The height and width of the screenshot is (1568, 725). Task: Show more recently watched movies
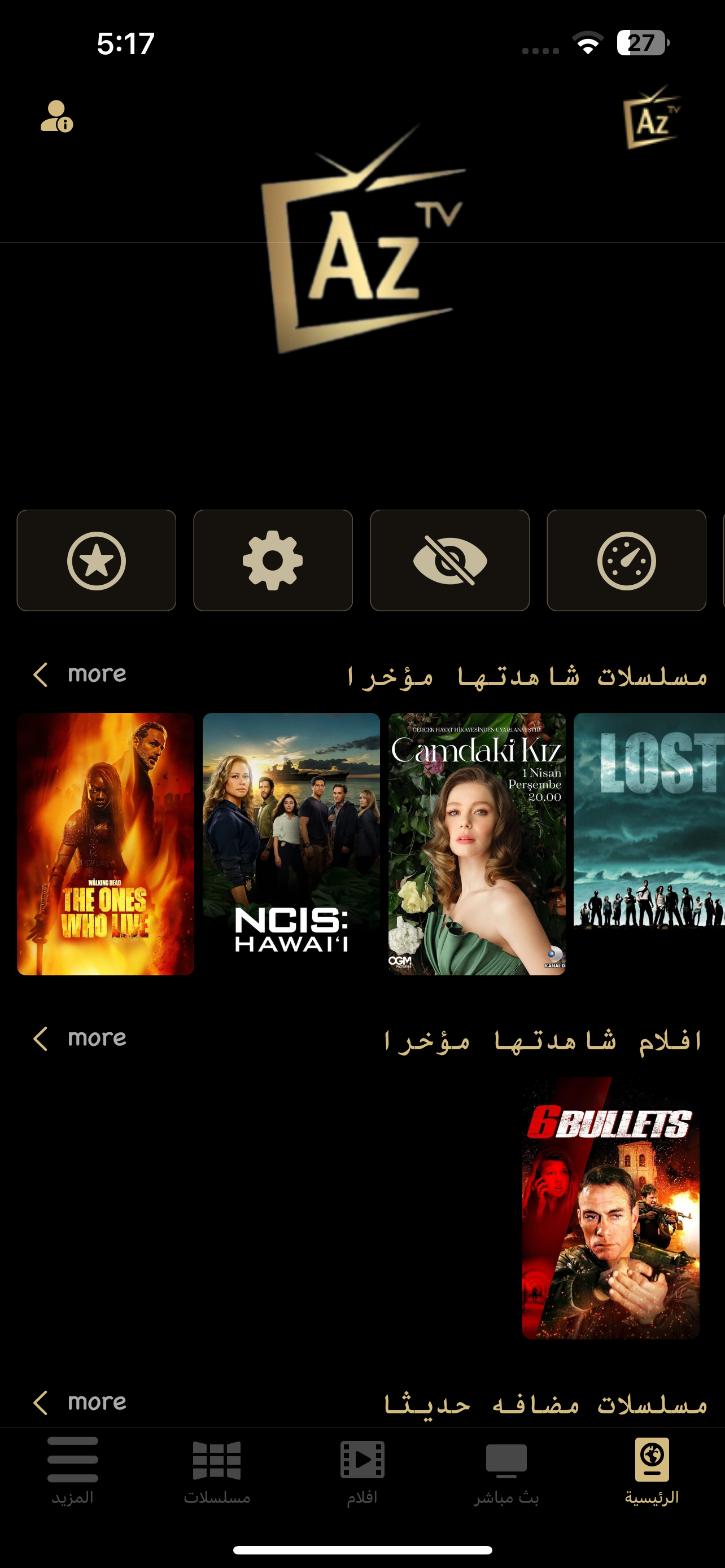click(79, 1039)
